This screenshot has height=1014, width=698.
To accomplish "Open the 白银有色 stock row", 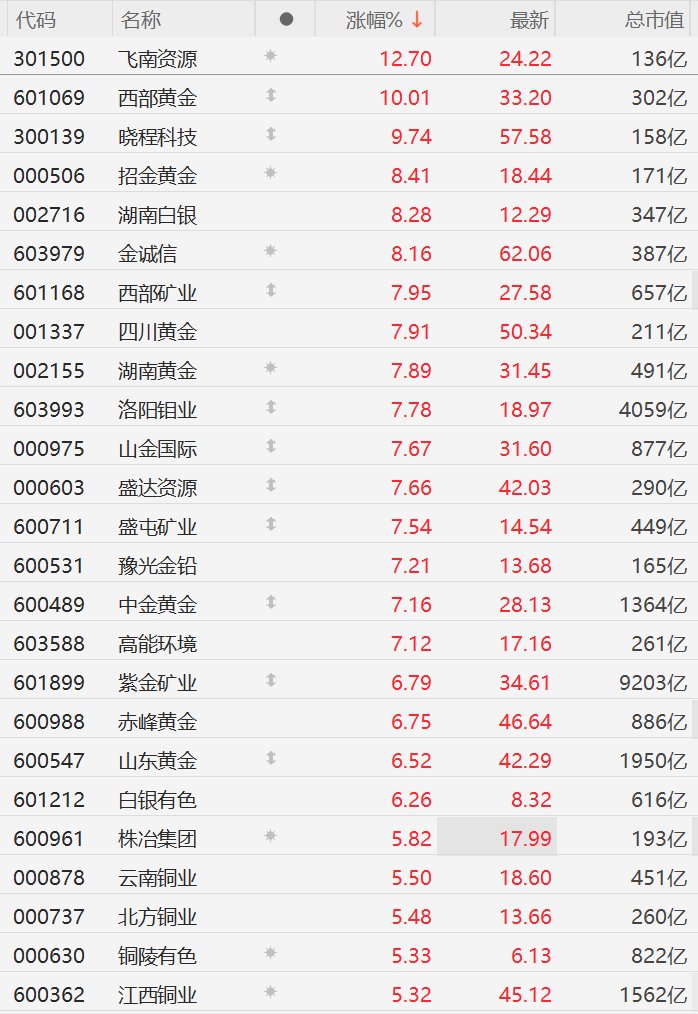I will [157, 800].
